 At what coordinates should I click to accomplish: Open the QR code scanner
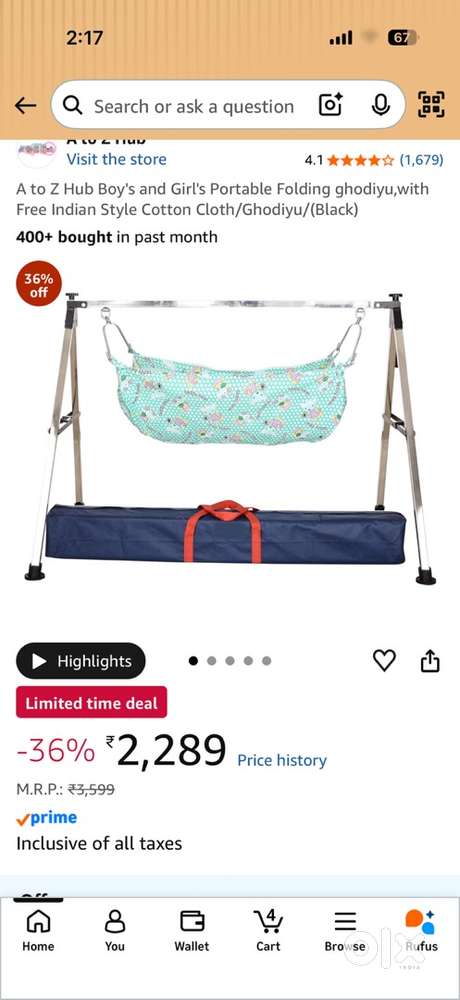[x=431, y=105]
